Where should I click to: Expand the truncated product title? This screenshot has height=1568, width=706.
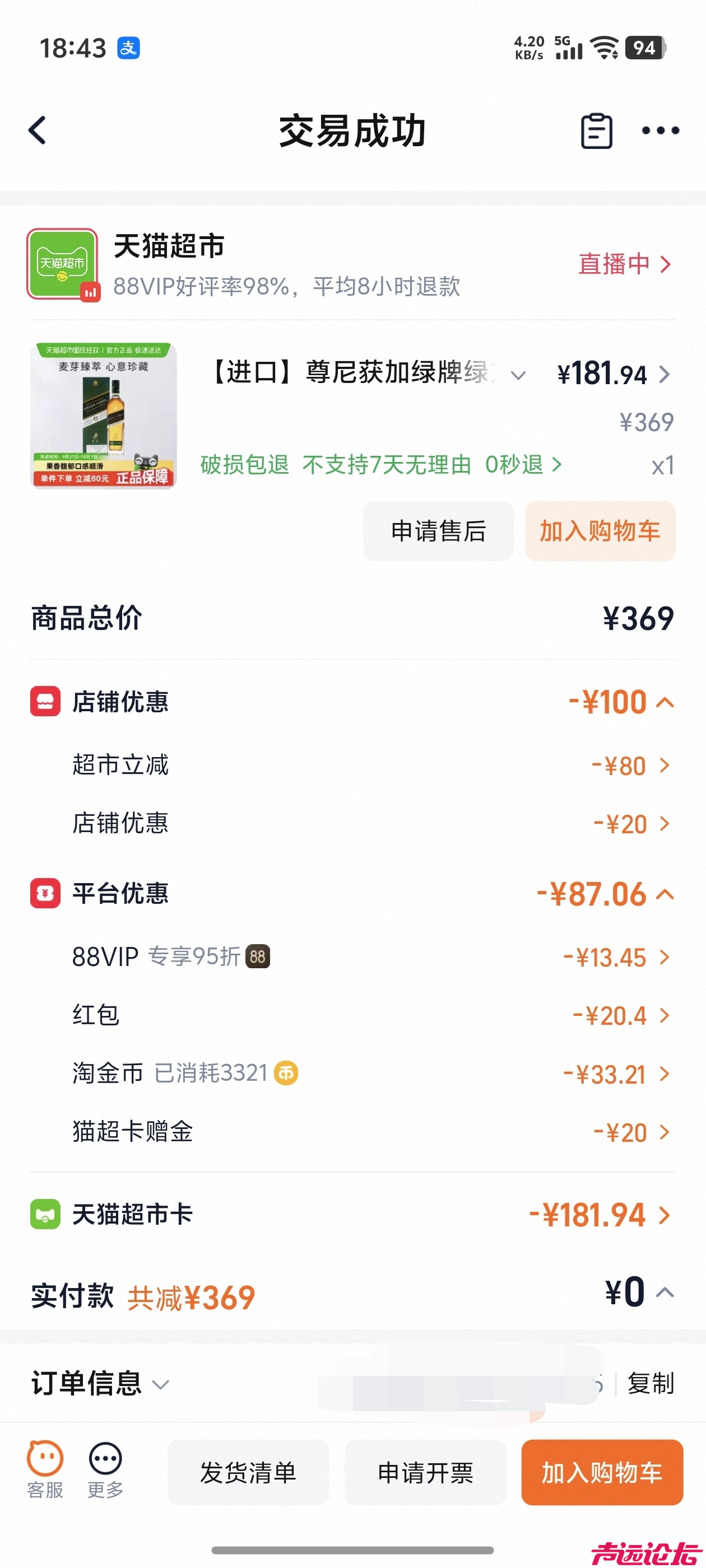coord(518,375)
